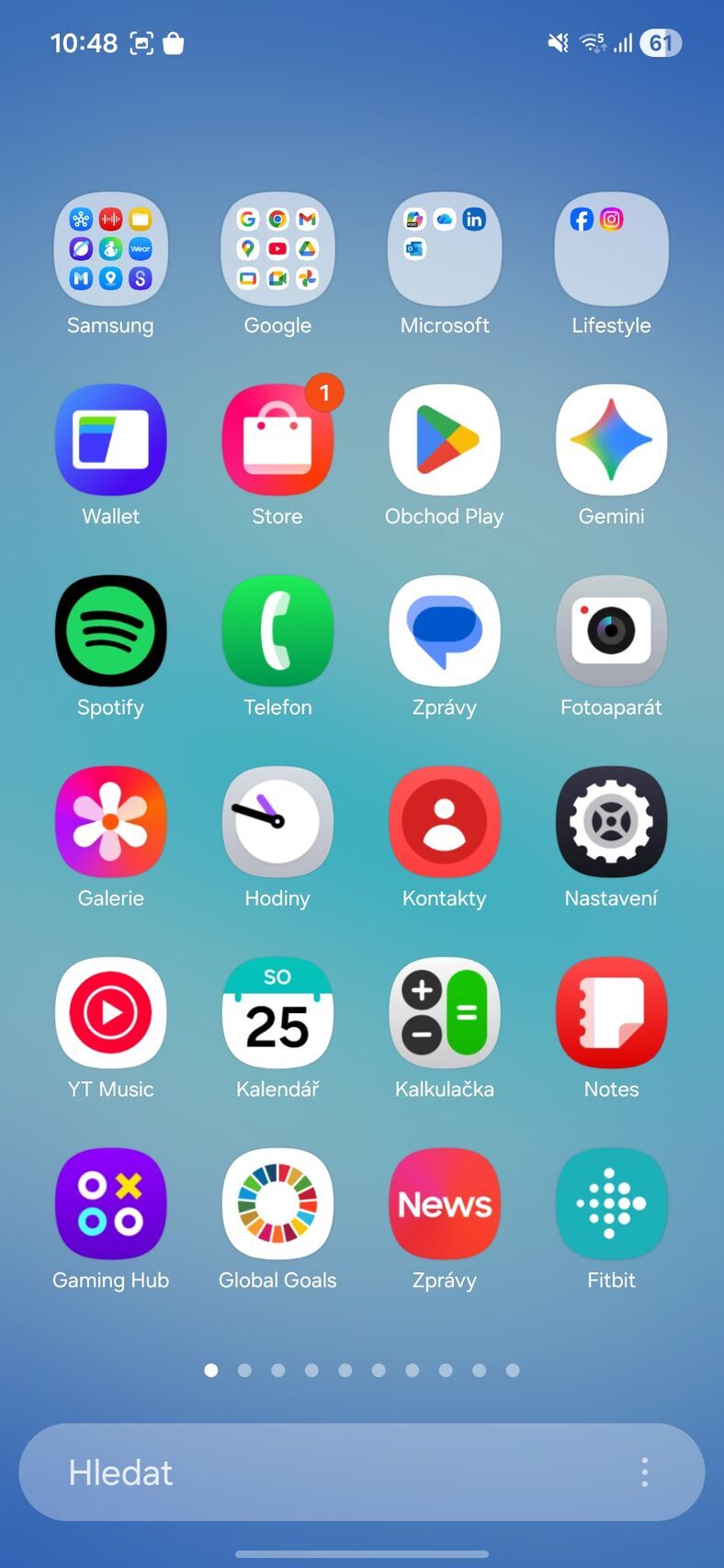Tap the Hledat search bar

276,1472
